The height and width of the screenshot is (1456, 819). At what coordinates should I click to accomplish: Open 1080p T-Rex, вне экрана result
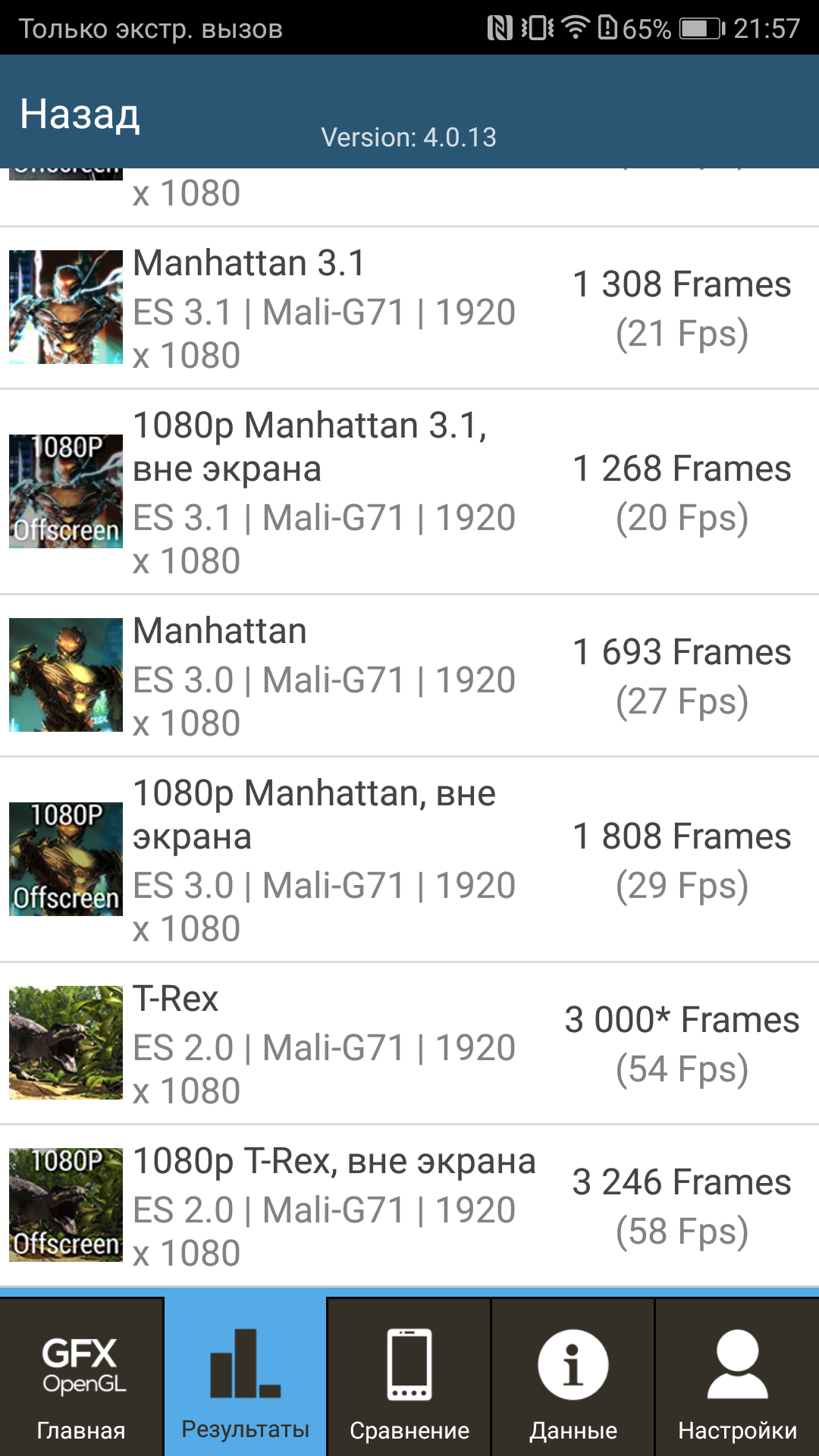tap(409, 1206)
